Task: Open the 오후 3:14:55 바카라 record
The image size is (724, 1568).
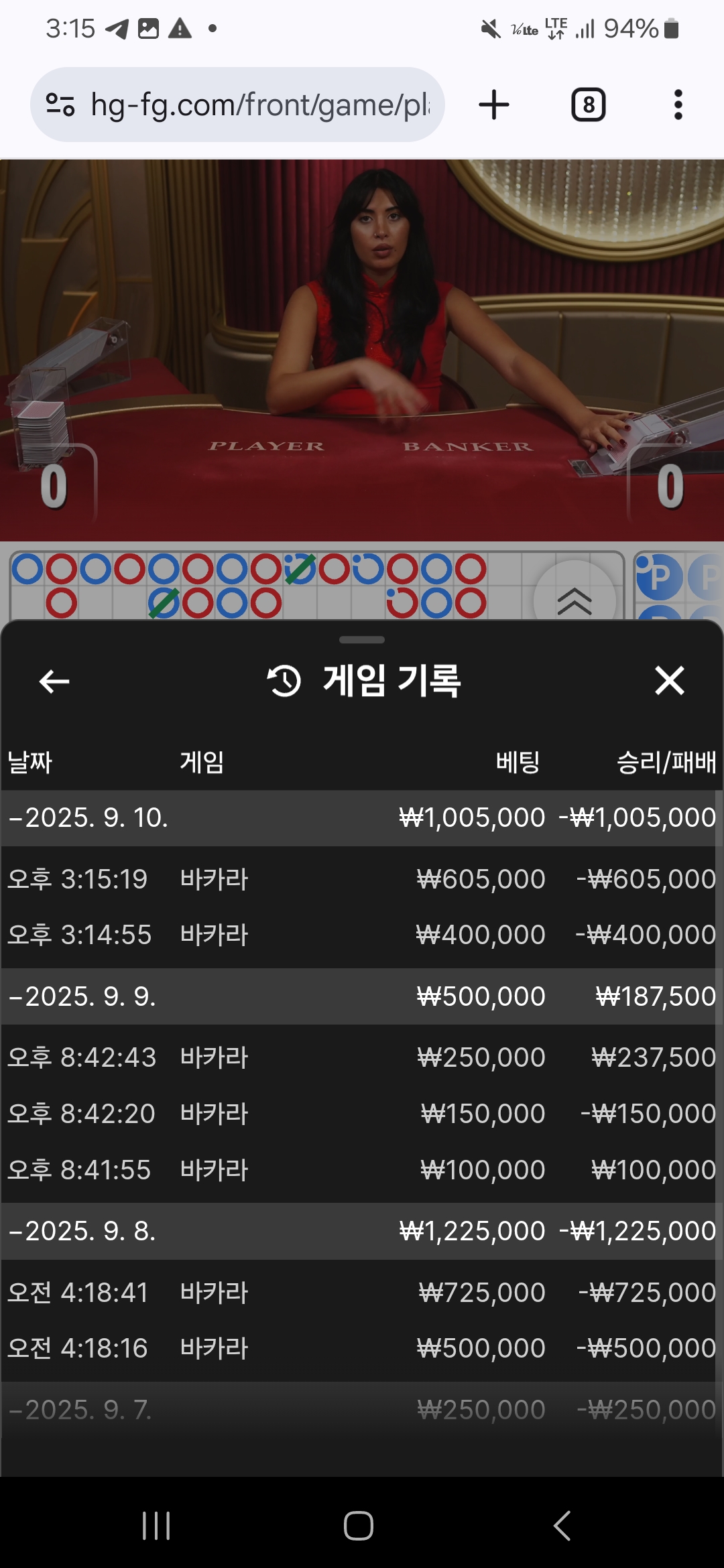Action: click(x=361, y=934)
